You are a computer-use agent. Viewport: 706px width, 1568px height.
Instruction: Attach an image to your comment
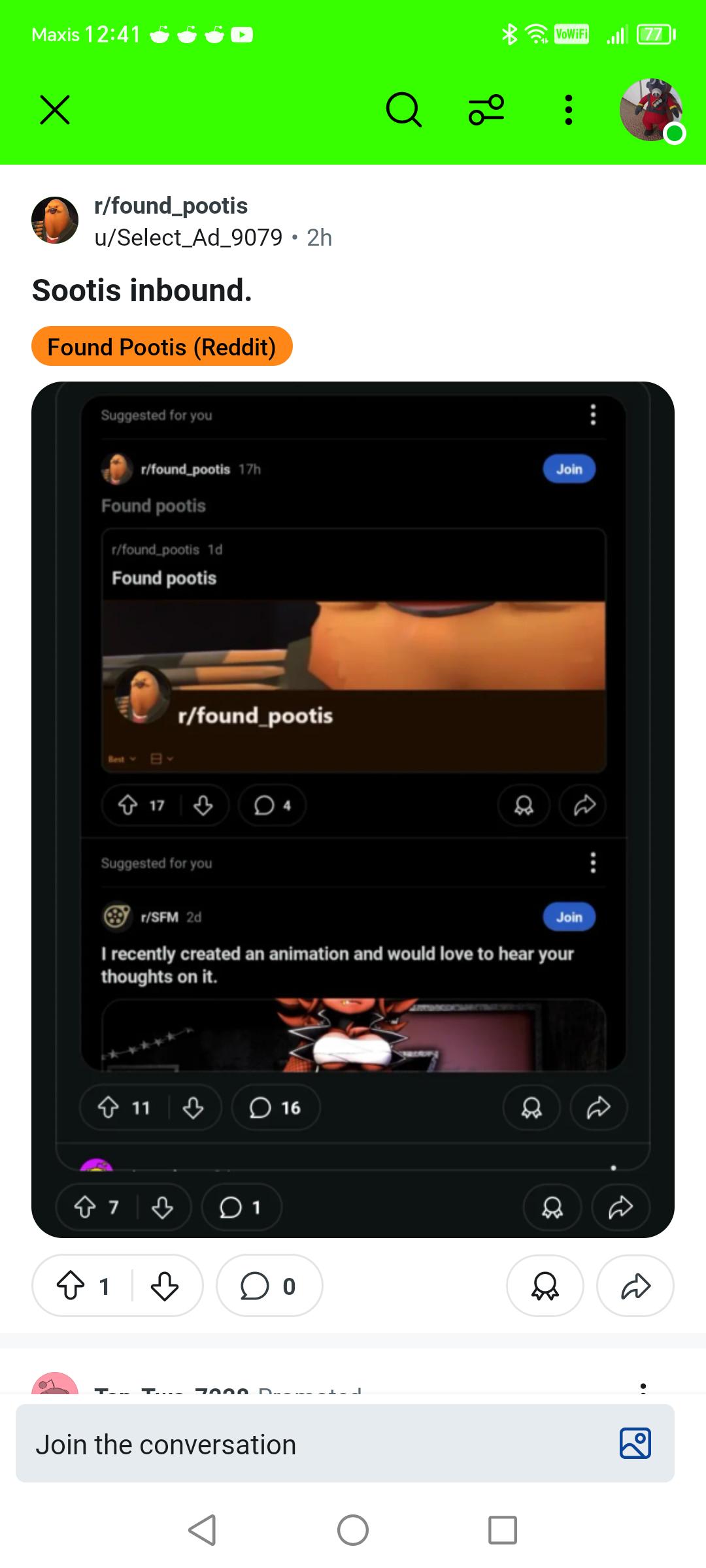tap(635, 1444)
